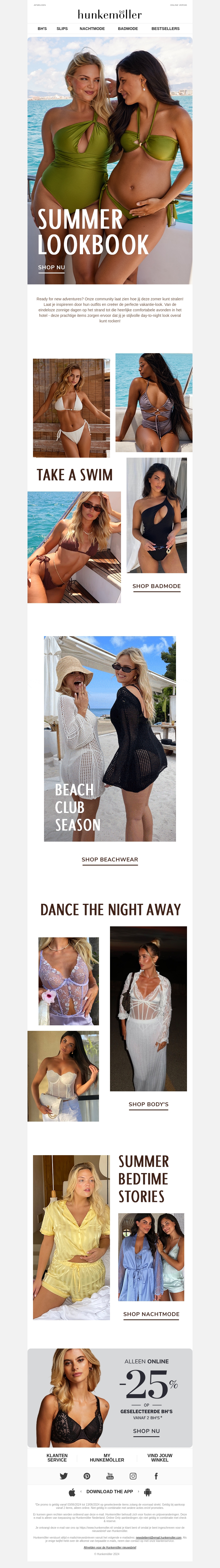The image size is (220, 1568).
Task: Tap Afmelden voor de Hunkemöller nieuwsbrief link
Action: pyautogui.click(x=110, y=1547)
